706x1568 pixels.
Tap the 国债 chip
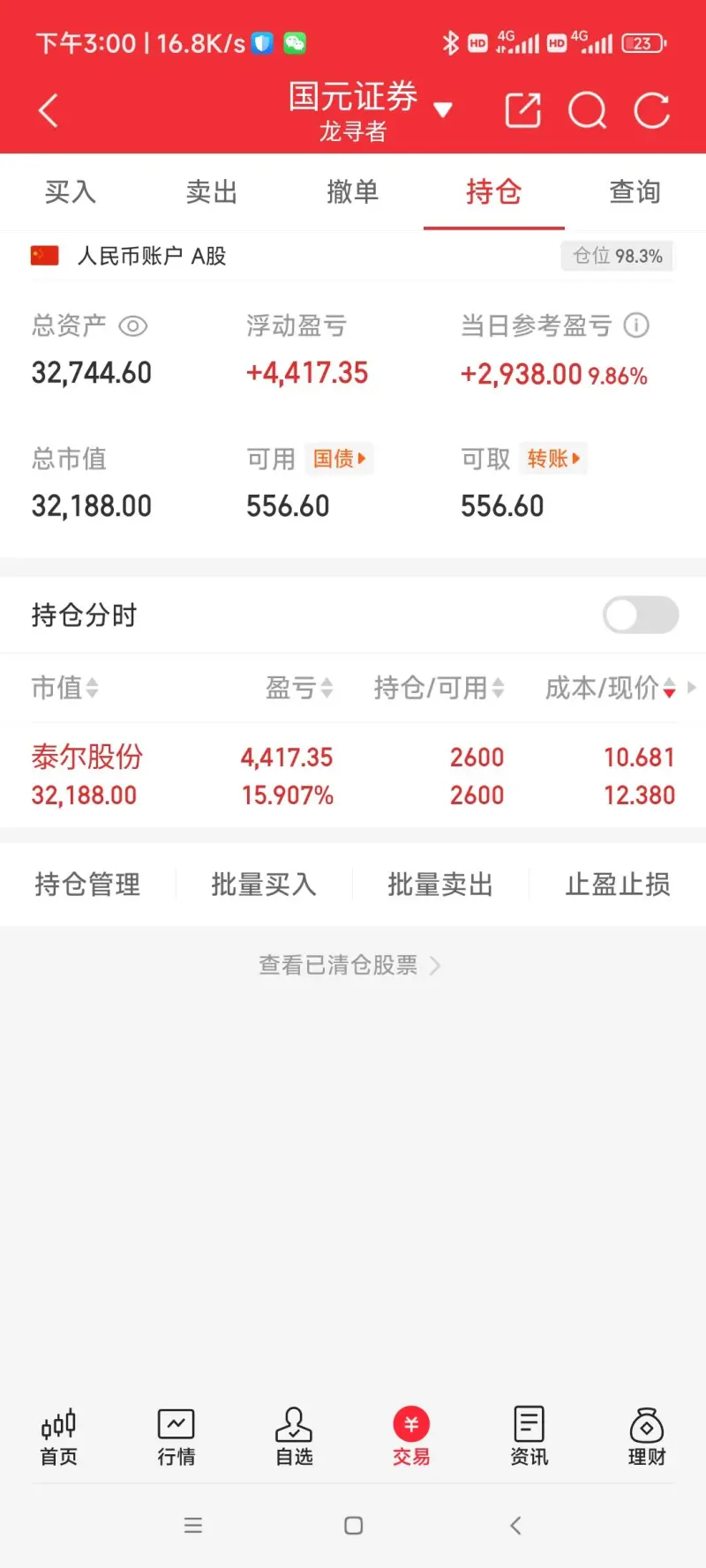339,459
